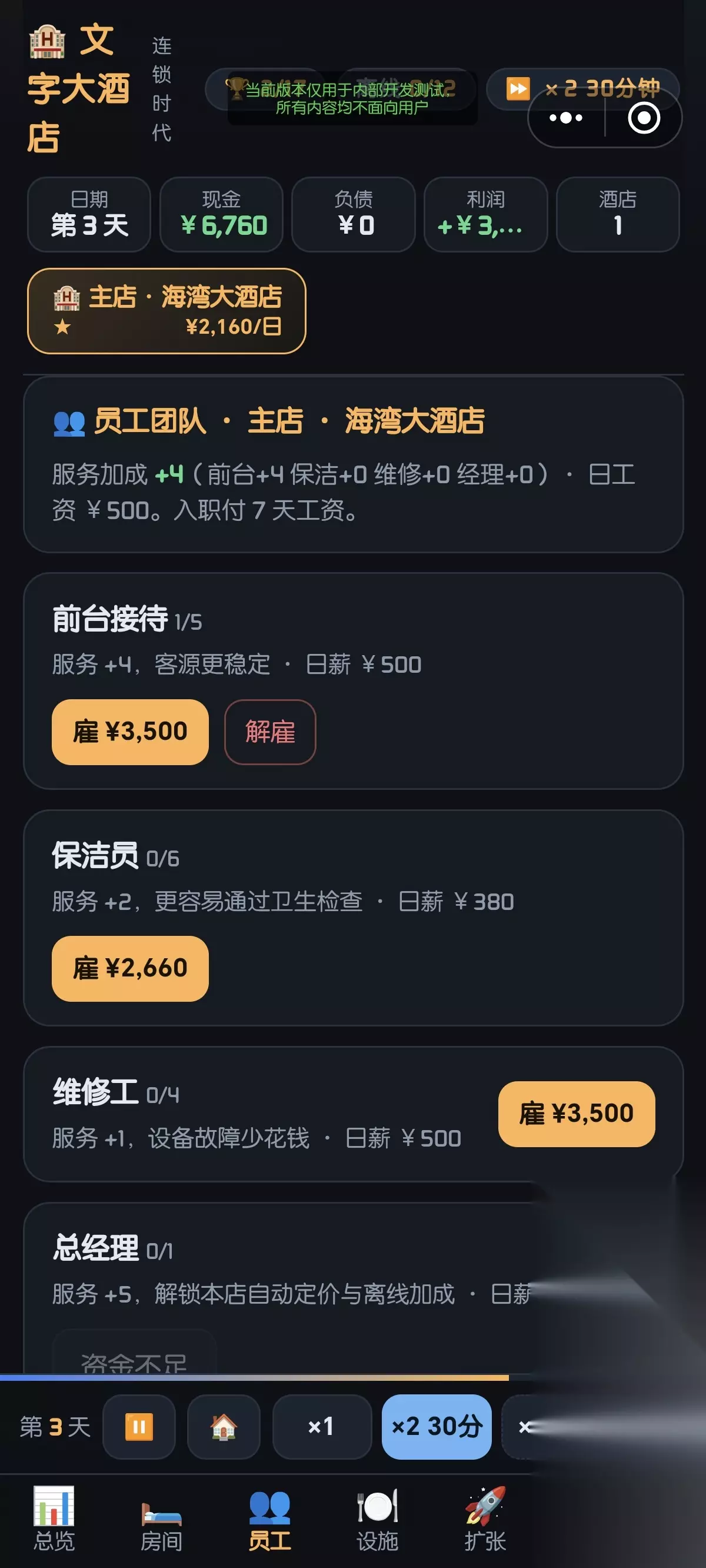Tap the ×2 30分钟 fast-forward button at the top

pyautogui.click(x=582, y=89)
